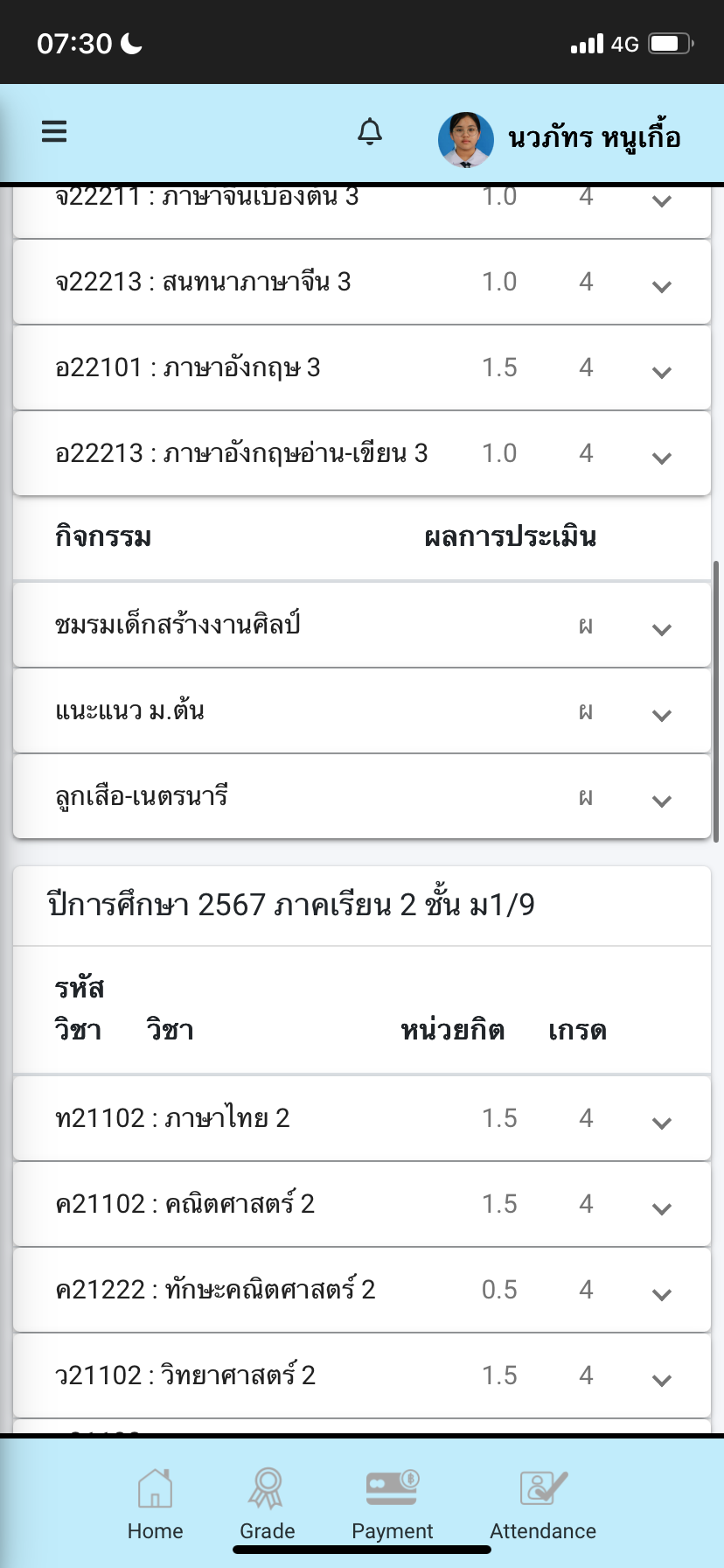Expand the ชมรมเด็กสร้างงานศิลป์ activity row
Image resolution: width=724 pixels, height=1568 pixels.
coord(662,629)
